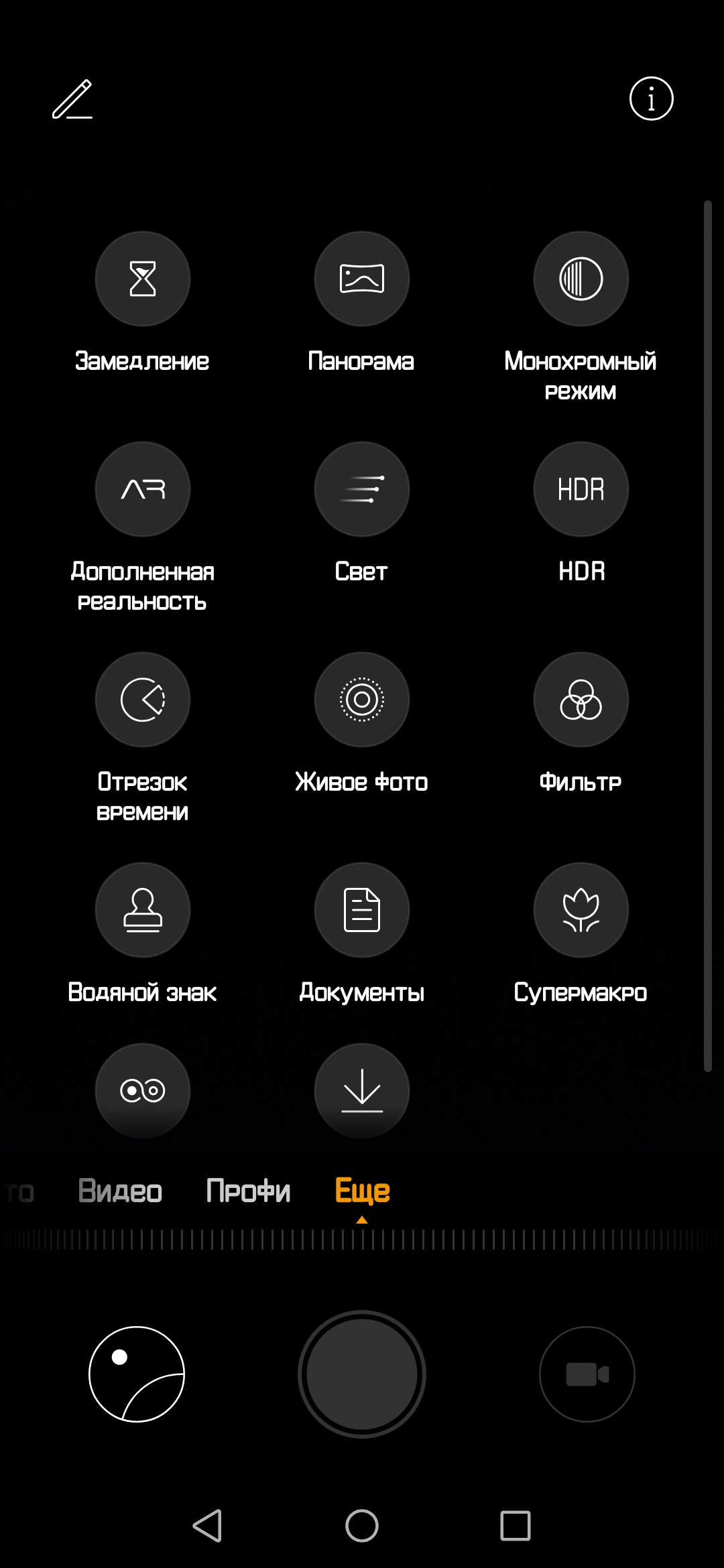Select the Супермакро mode

581,911
